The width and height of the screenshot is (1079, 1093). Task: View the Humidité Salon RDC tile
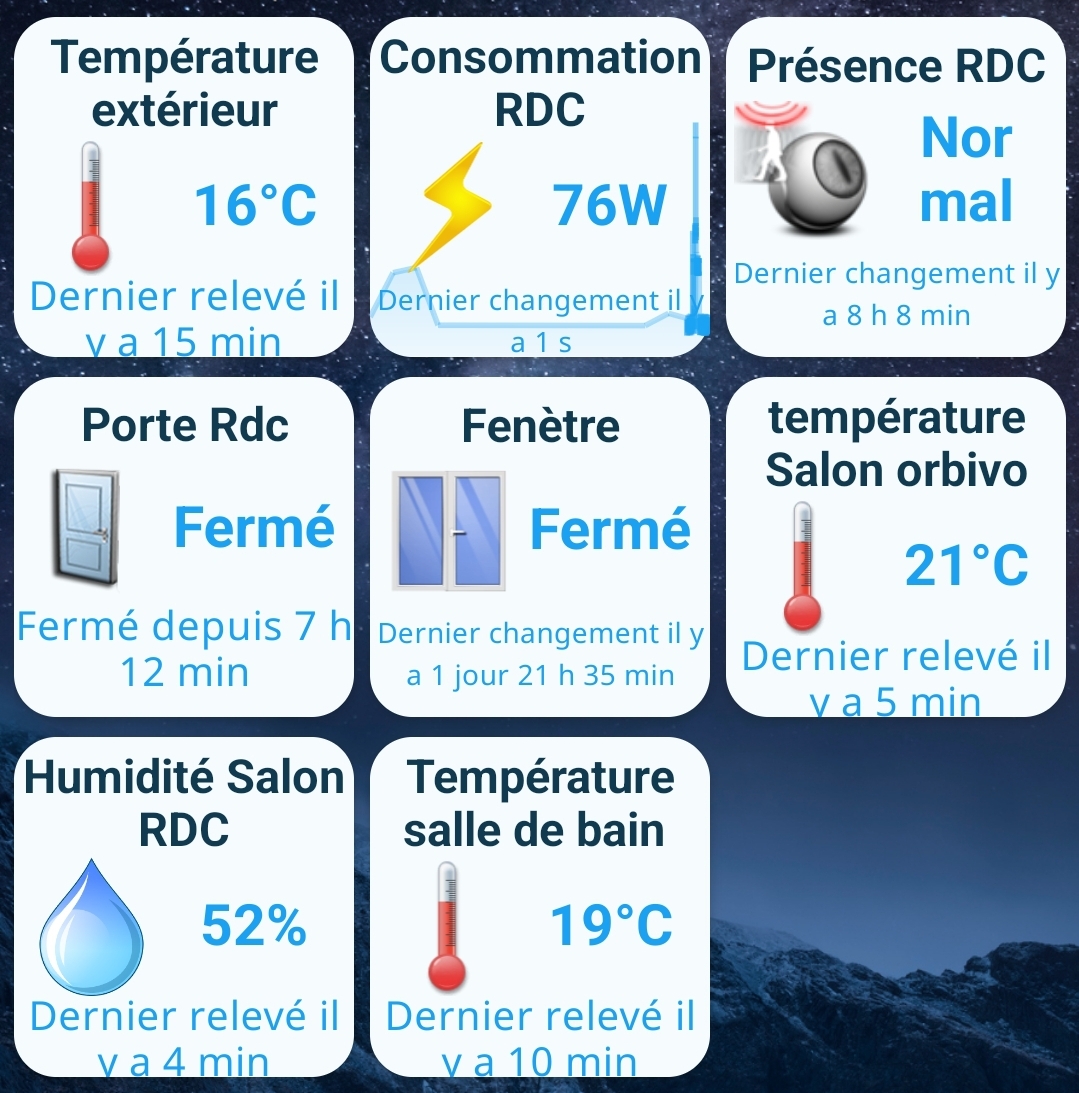point(183,905)
